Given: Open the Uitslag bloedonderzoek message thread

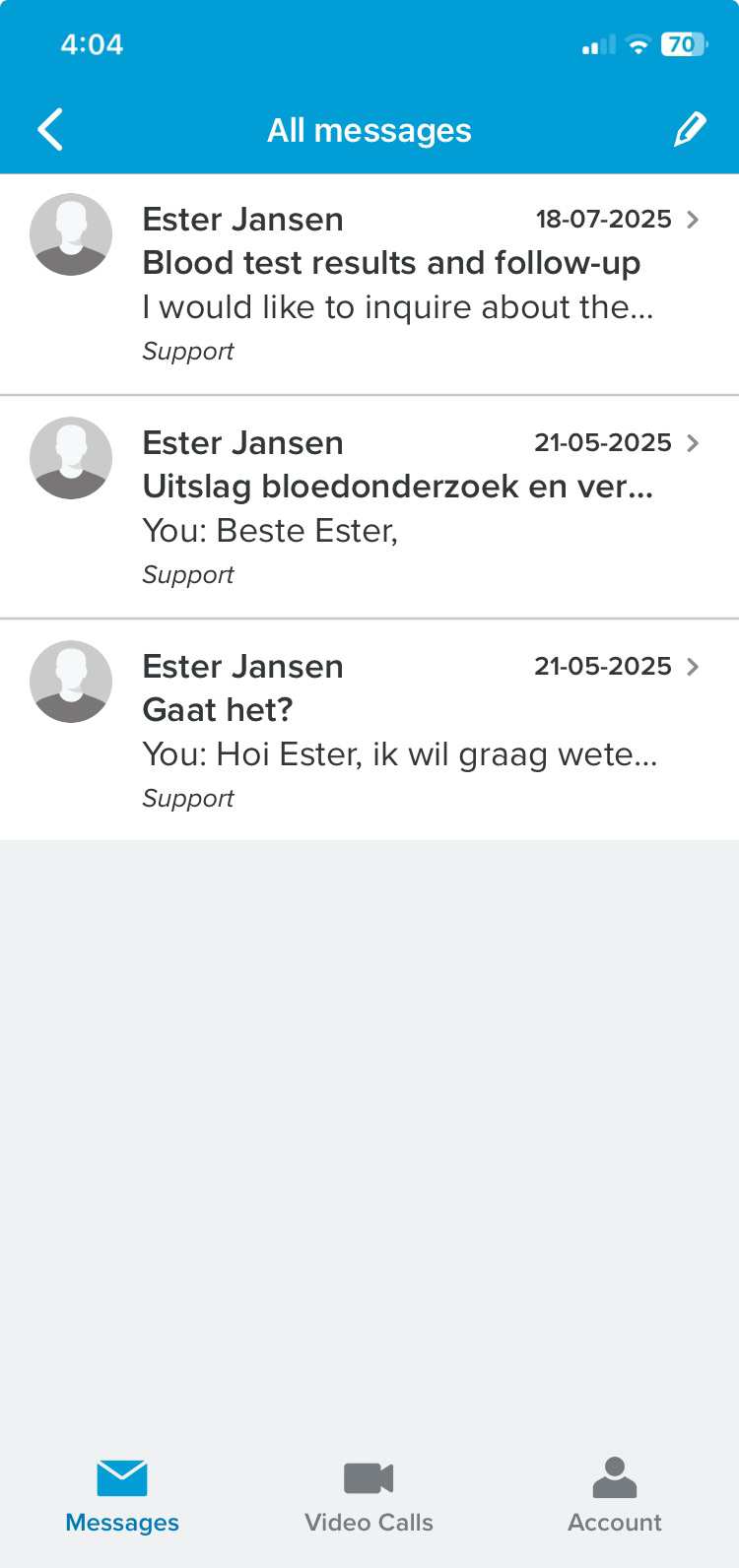Looking at the screenshot, I should coord(369,507).
